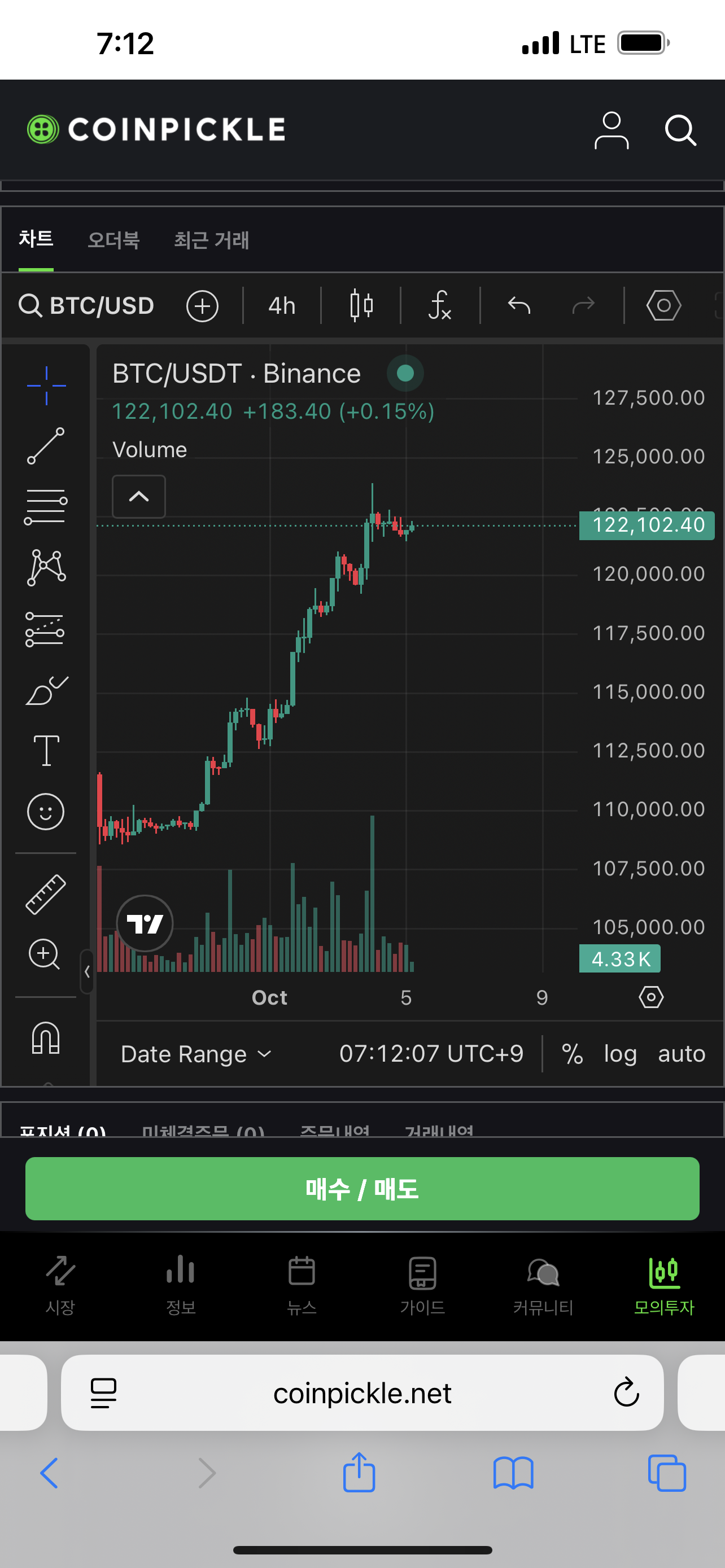Select the text annotation tool
The image size is (725, 1568).
(x=46, y=750)
